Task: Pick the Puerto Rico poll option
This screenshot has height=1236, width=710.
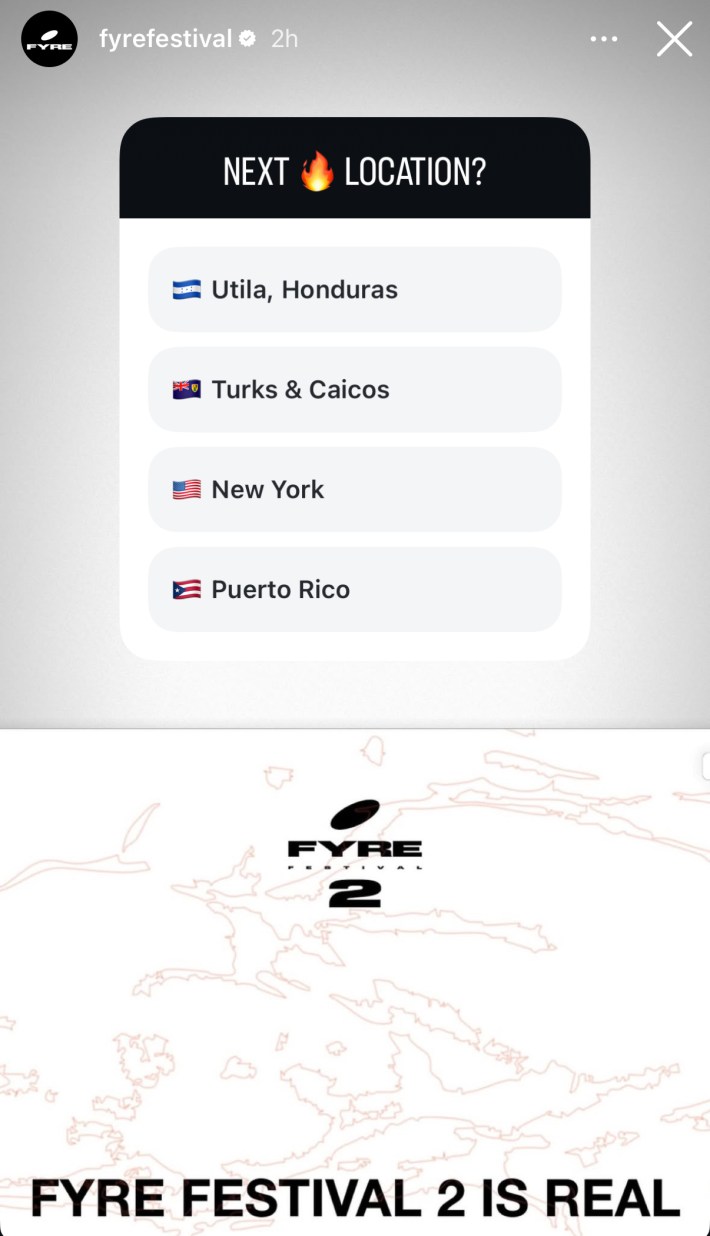Action: (354, 590)
